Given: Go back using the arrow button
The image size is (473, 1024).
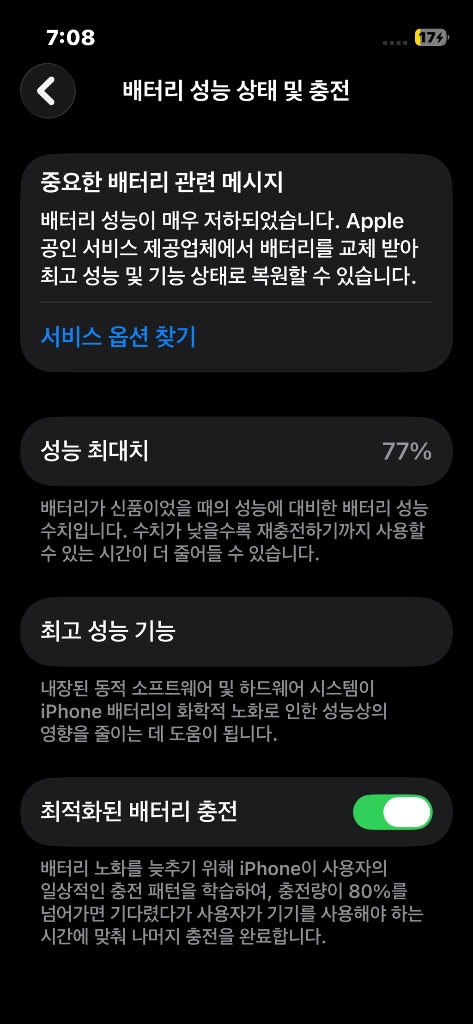Looking at the screenshot, I should click(x=48, y=91).
